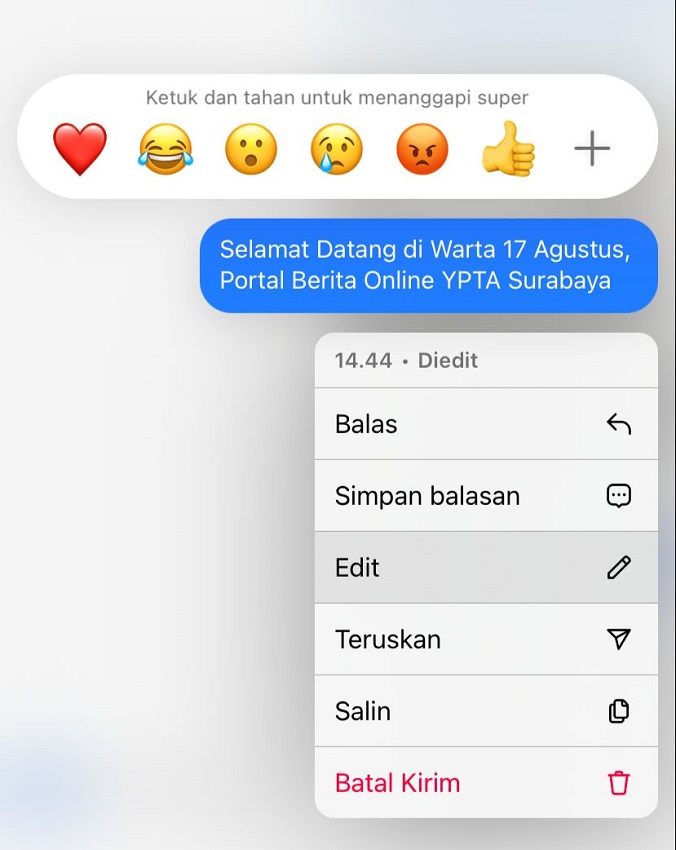The width and height of the screenshot is (676, 850).
Task: React with the surprised face emoji
Action: (x=251, y=150)
